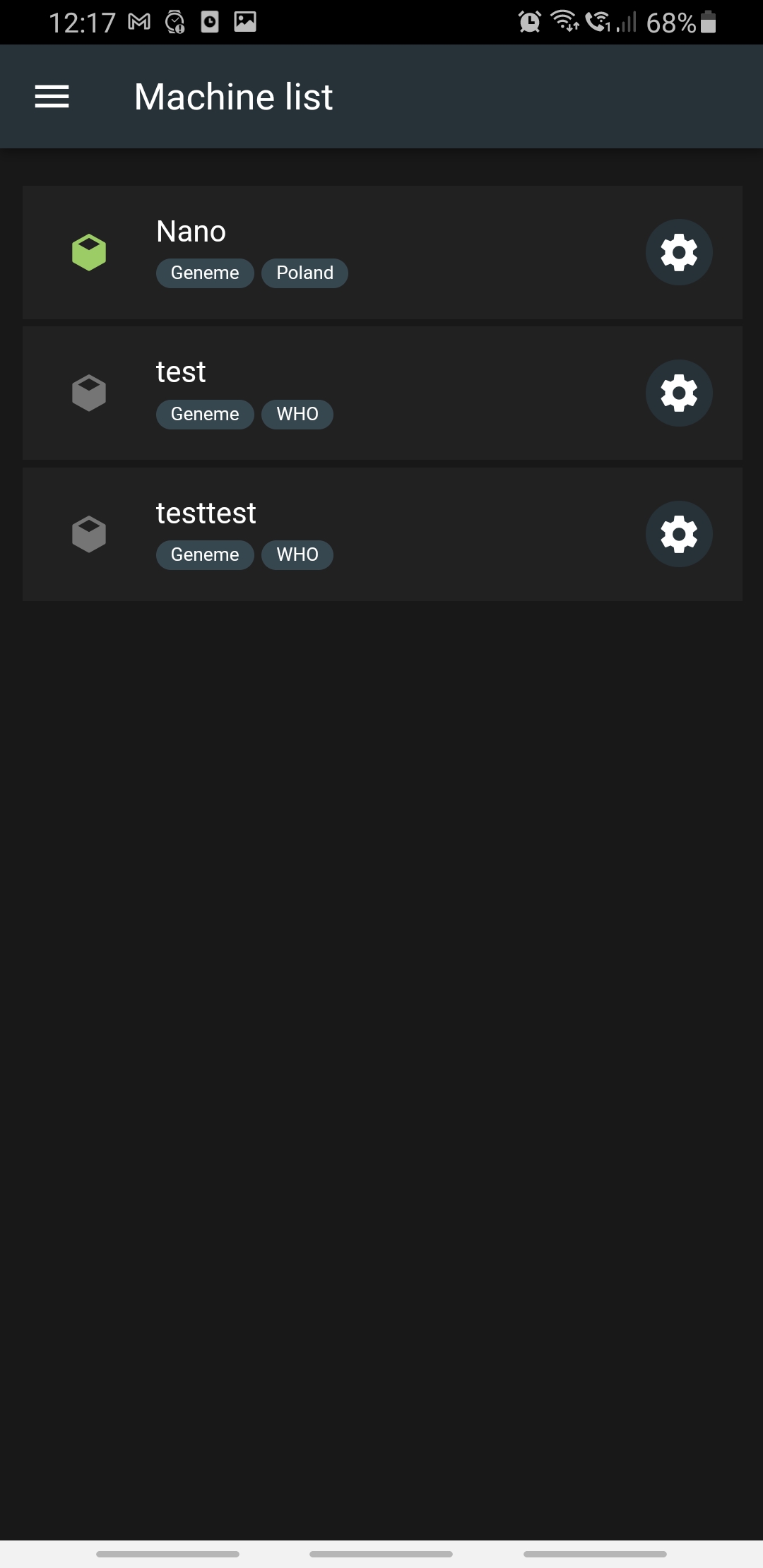Open settings gear for Nano machine
763x1568 pixels.
[679, 252]
